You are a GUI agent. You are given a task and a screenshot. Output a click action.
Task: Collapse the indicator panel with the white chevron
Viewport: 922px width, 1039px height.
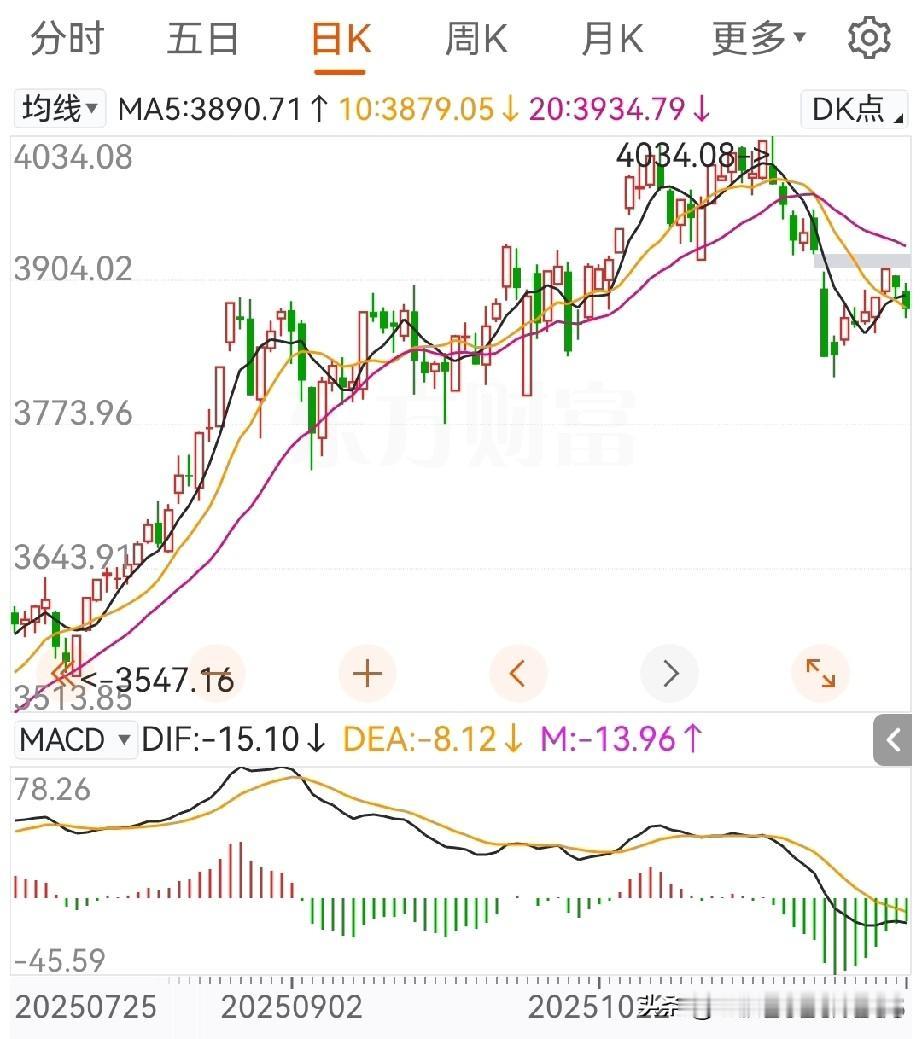893,740
